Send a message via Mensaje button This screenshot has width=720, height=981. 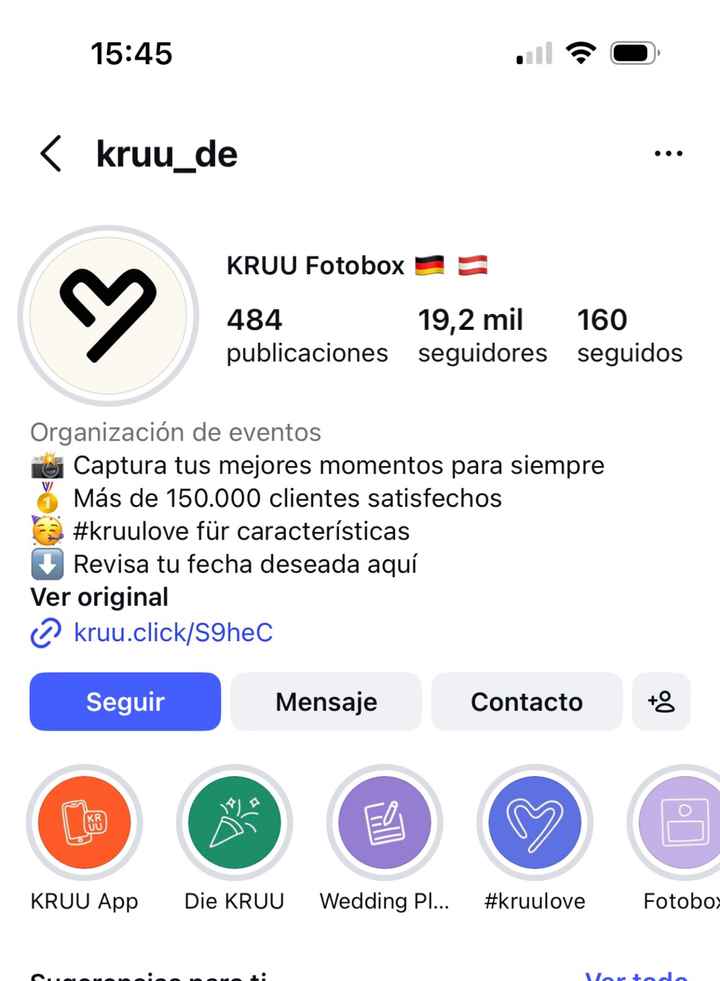coord(325,701)
